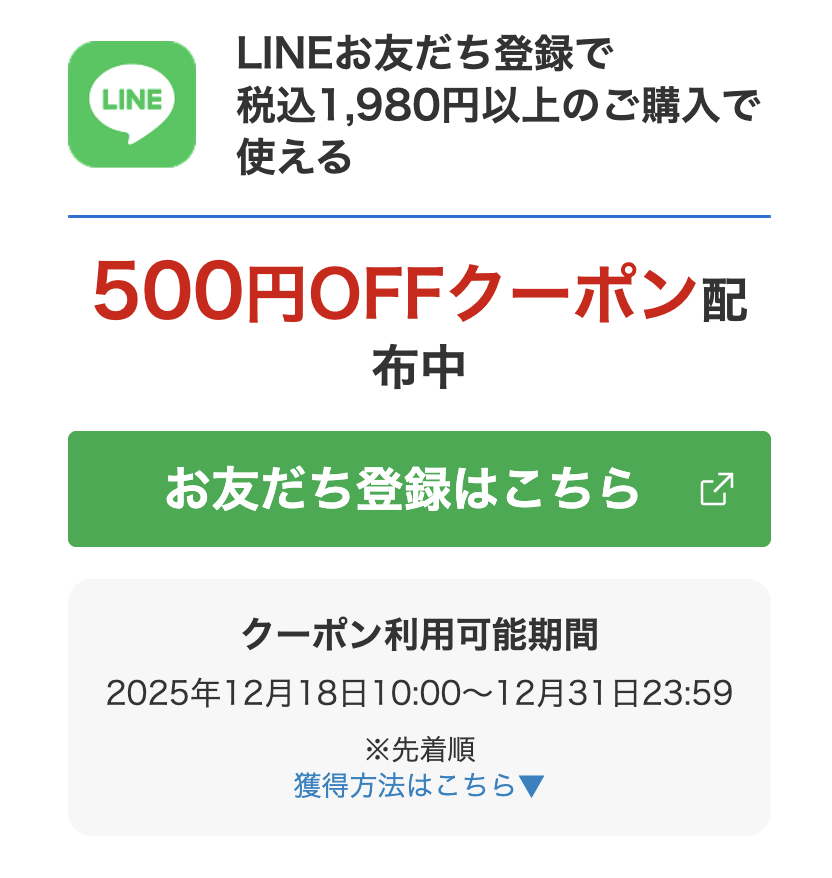Viewport: 832px width, 878px height.
Task: Tap the green お友だち登録はこちら button
Action: pyautogui.click(x=419, y=489)
